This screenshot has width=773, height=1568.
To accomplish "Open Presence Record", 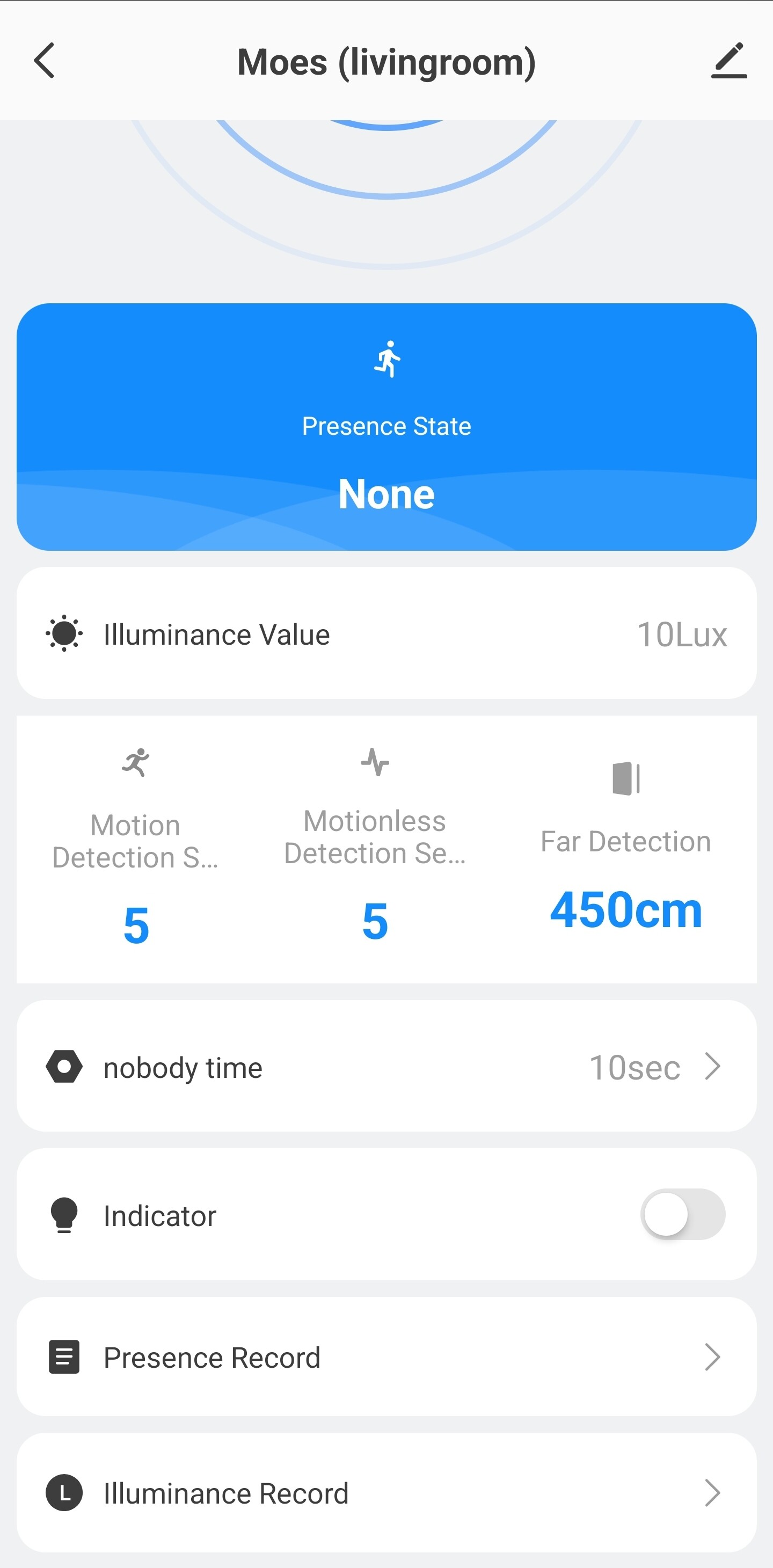I will click(x=386, y=1357).
